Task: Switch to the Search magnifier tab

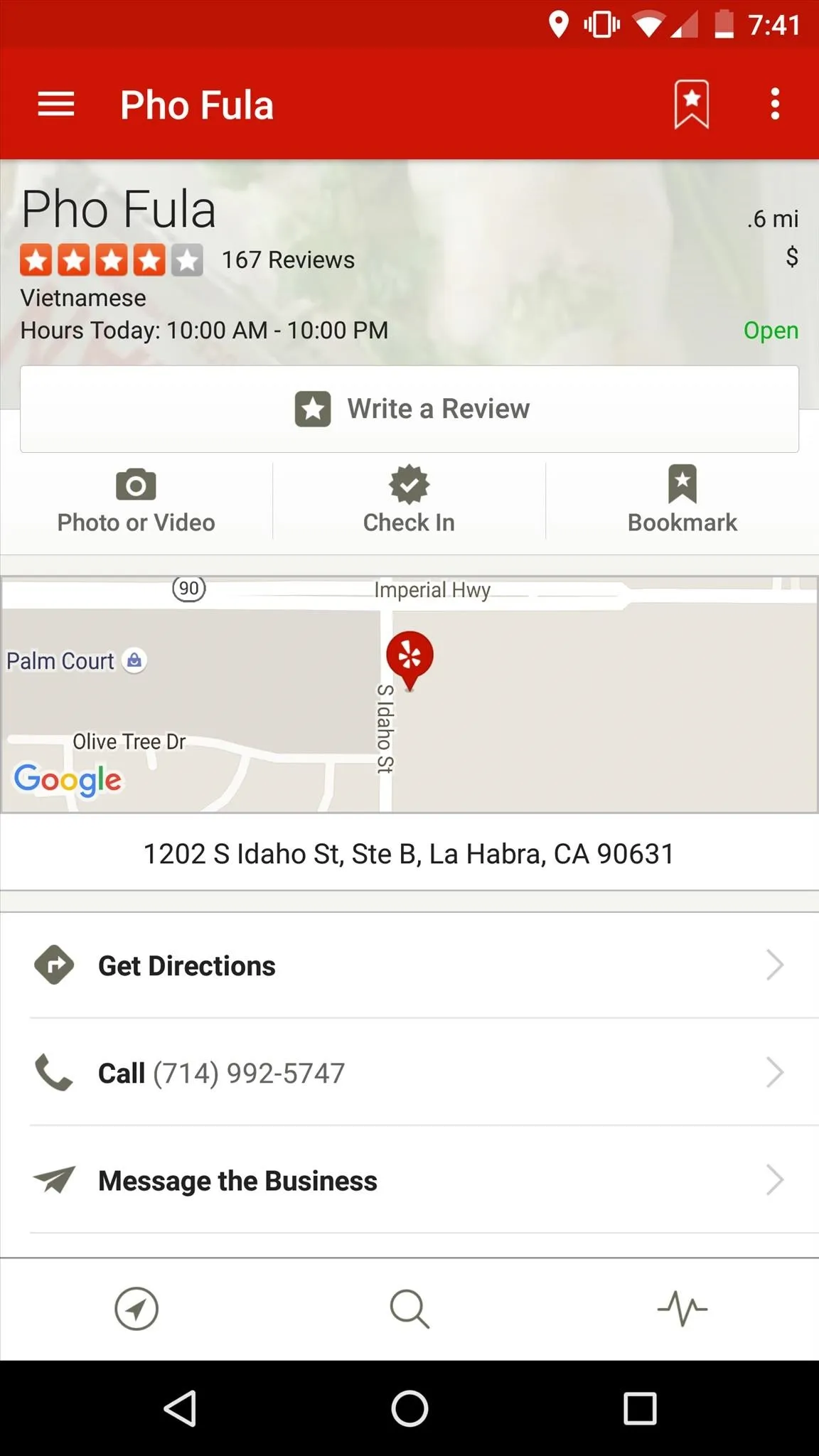Action: click(409, 1308)
